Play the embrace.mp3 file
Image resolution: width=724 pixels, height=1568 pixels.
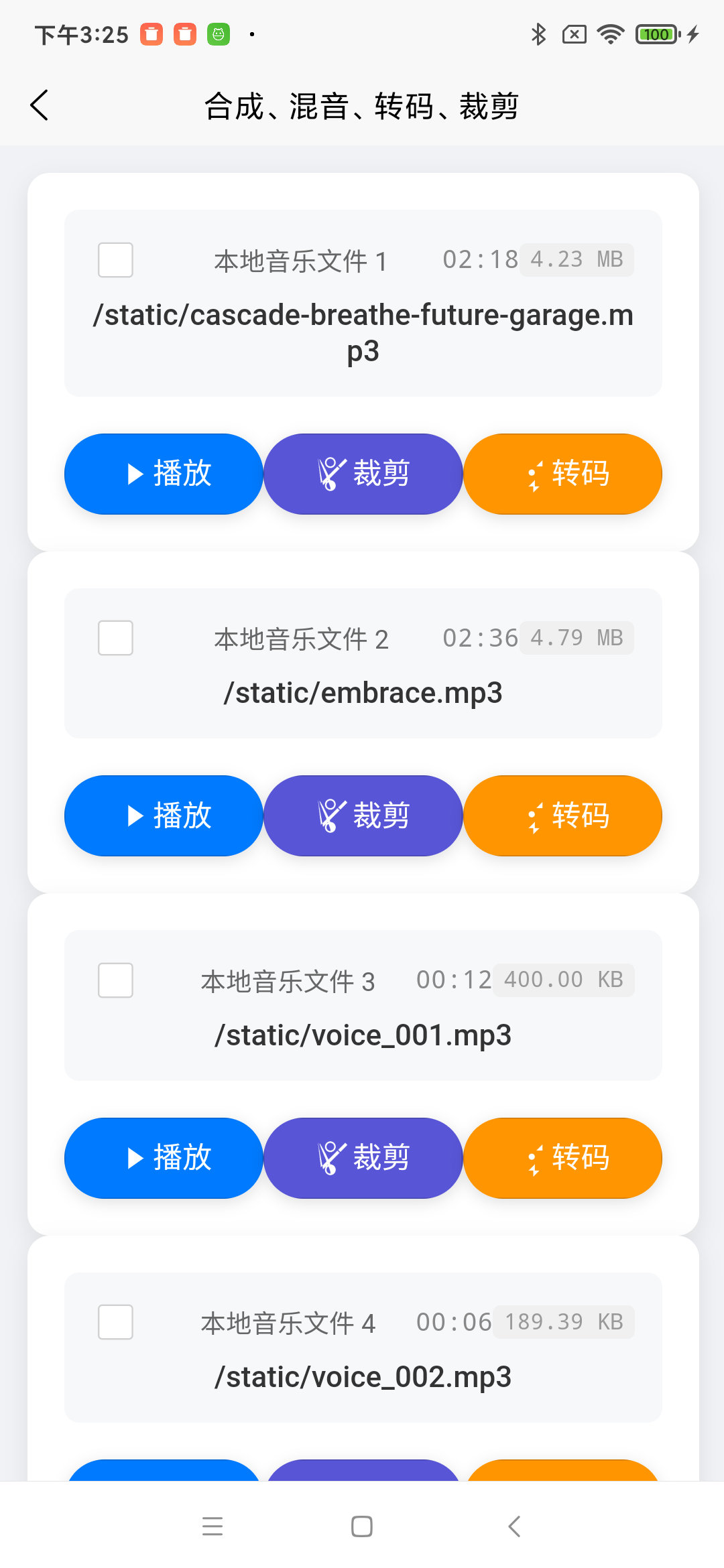(164, 815)
